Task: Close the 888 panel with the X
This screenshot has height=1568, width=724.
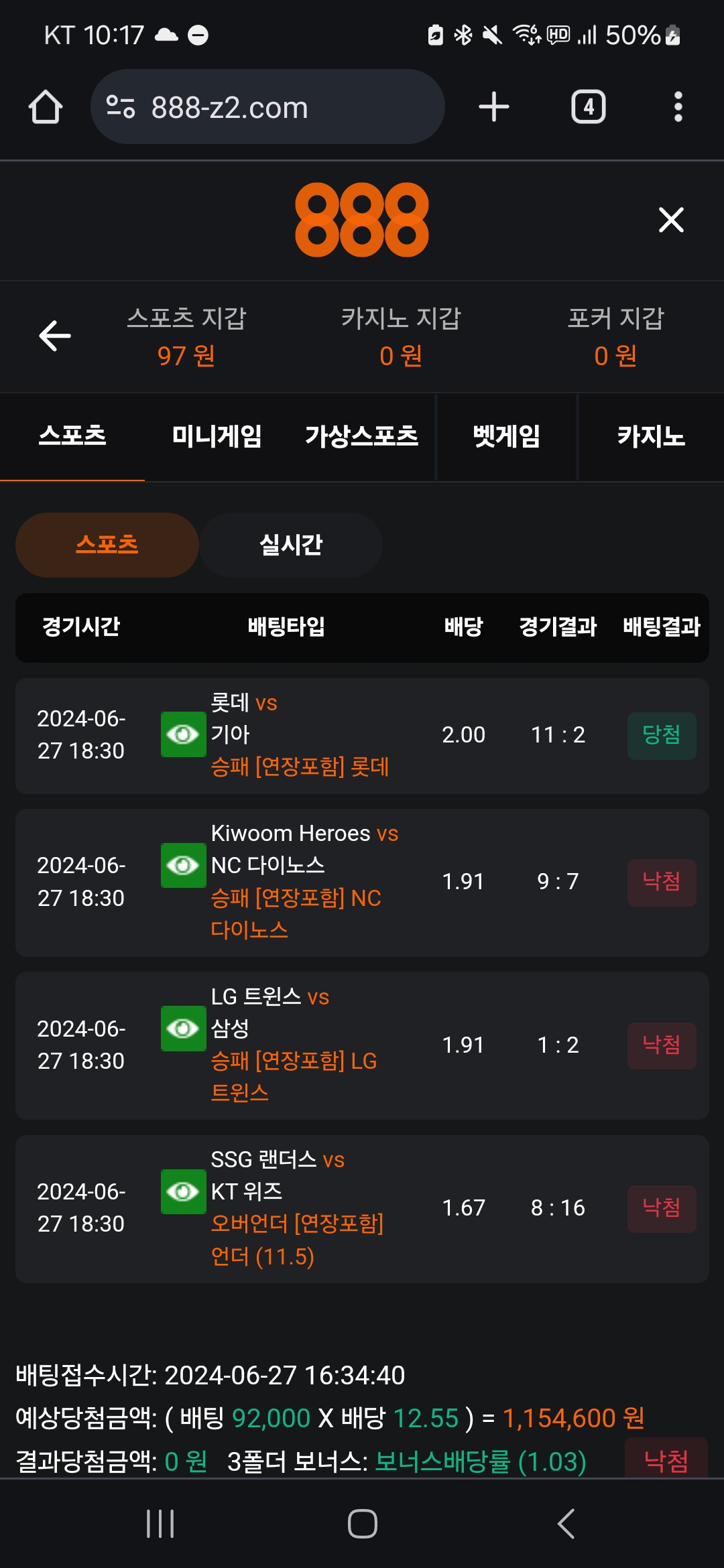Action: [670, 220]
